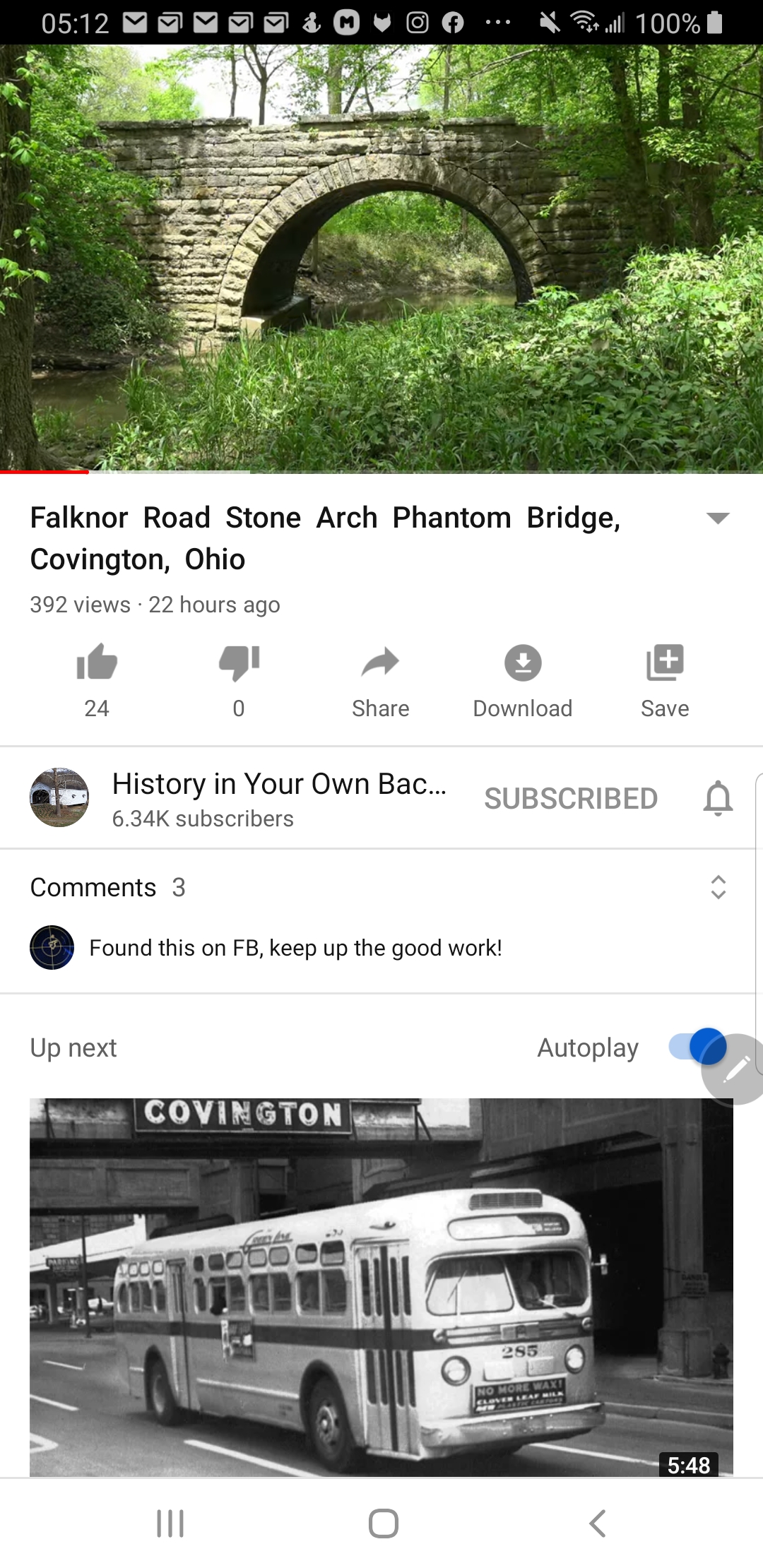Play the Covington bus up-next video
This screenshot has height=1568, width=763.
coord(381,1287)
